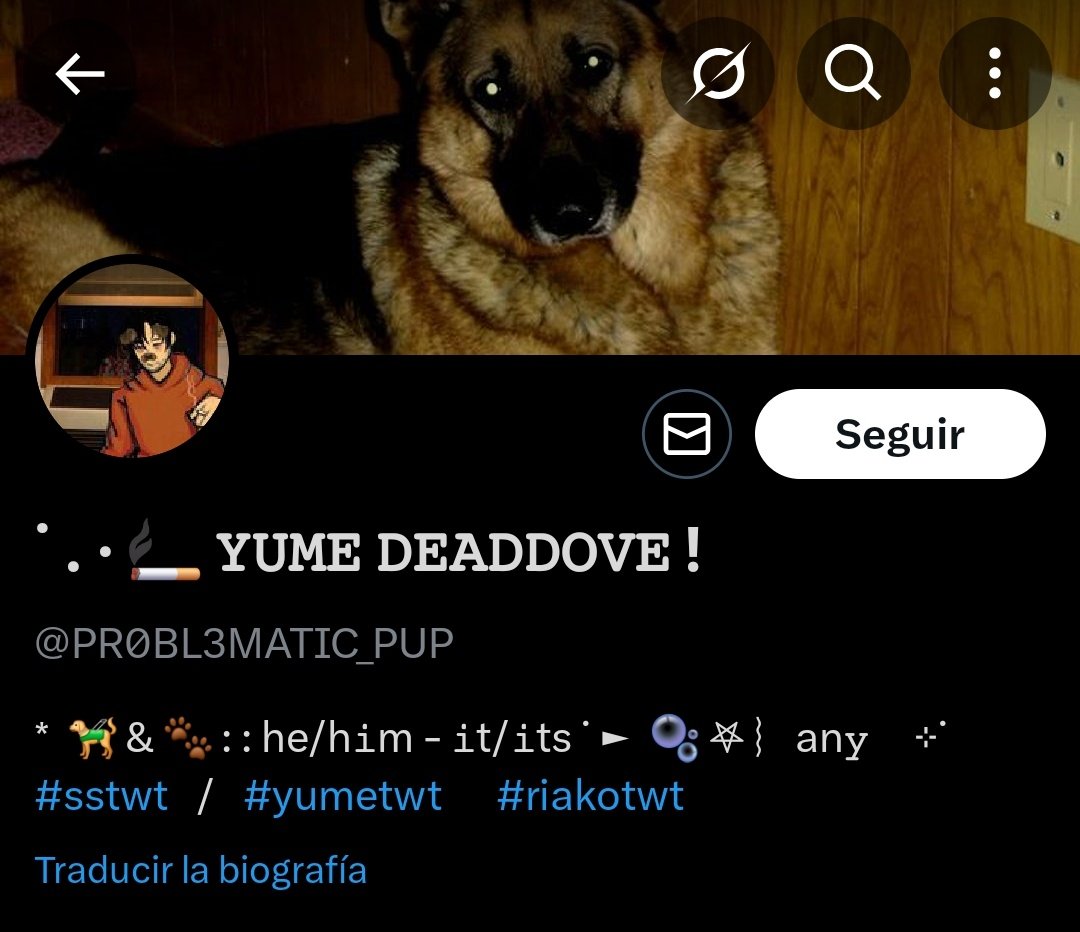Screen dimensions: 1080x932
Task: Open the three-dot overflow menu
Action: [x=994, y=73]
